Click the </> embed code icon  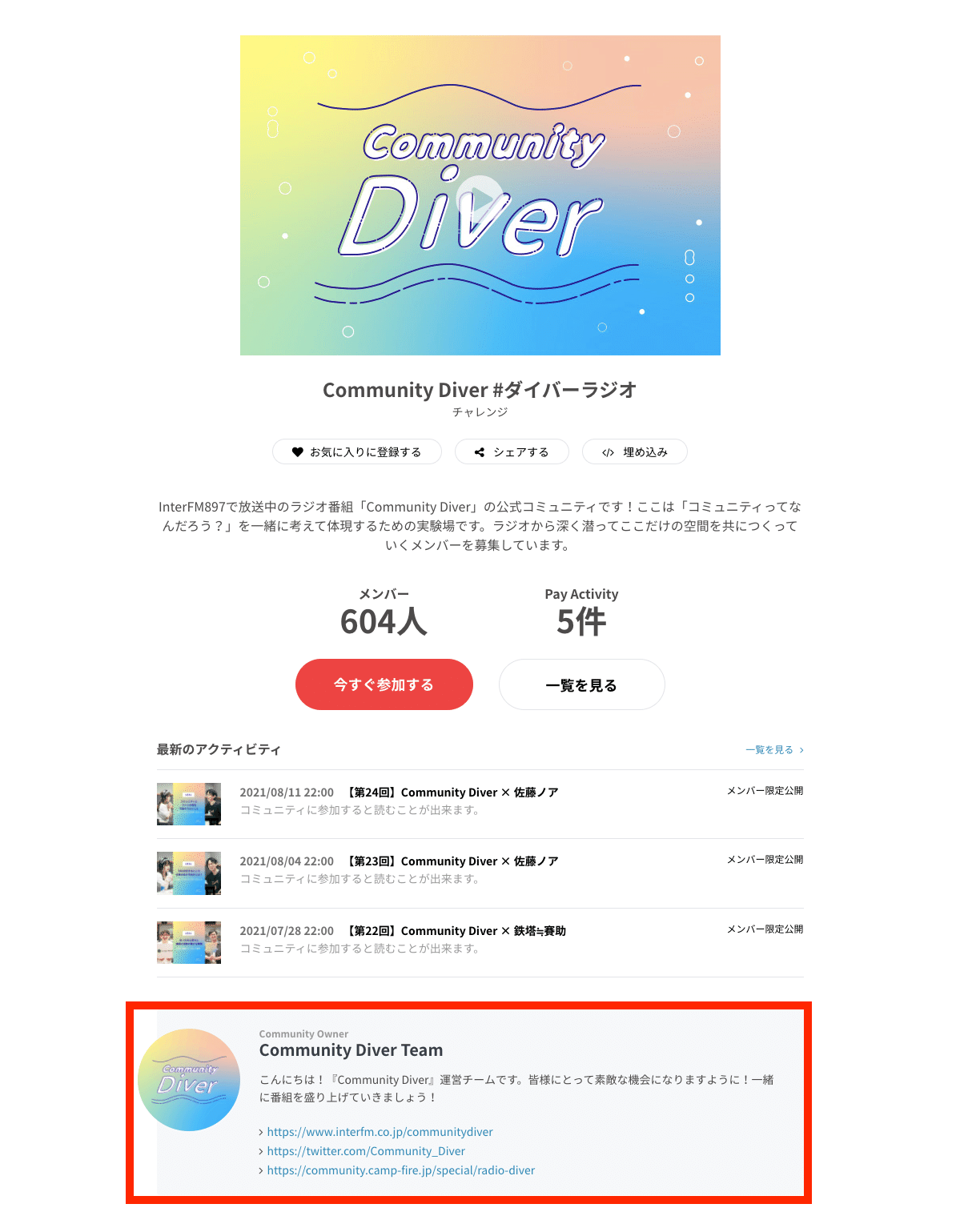click(608, 451)
